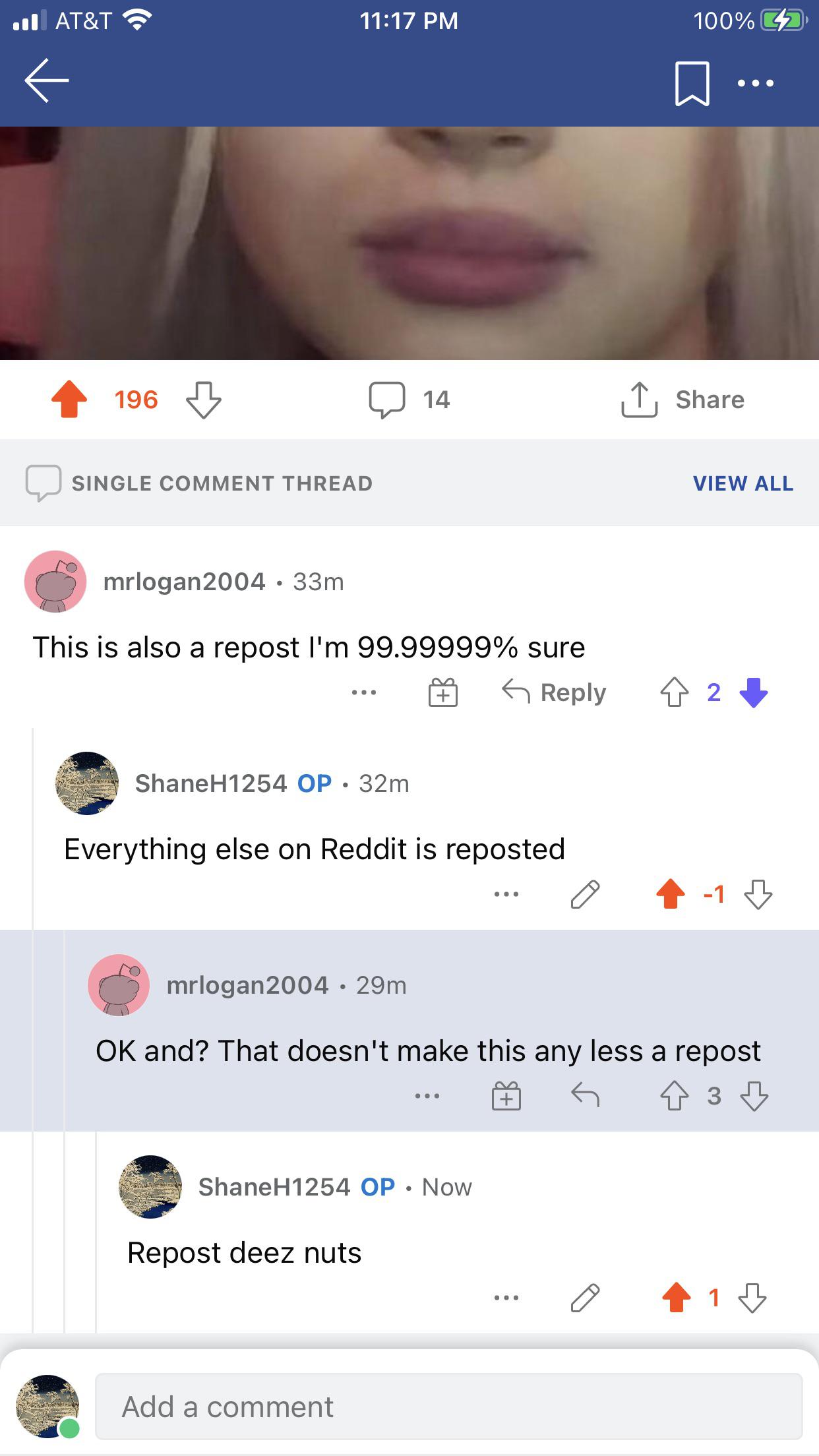The image size is (819, 1456).
Task: Go back using the top arrow
Action: point(46,81)
